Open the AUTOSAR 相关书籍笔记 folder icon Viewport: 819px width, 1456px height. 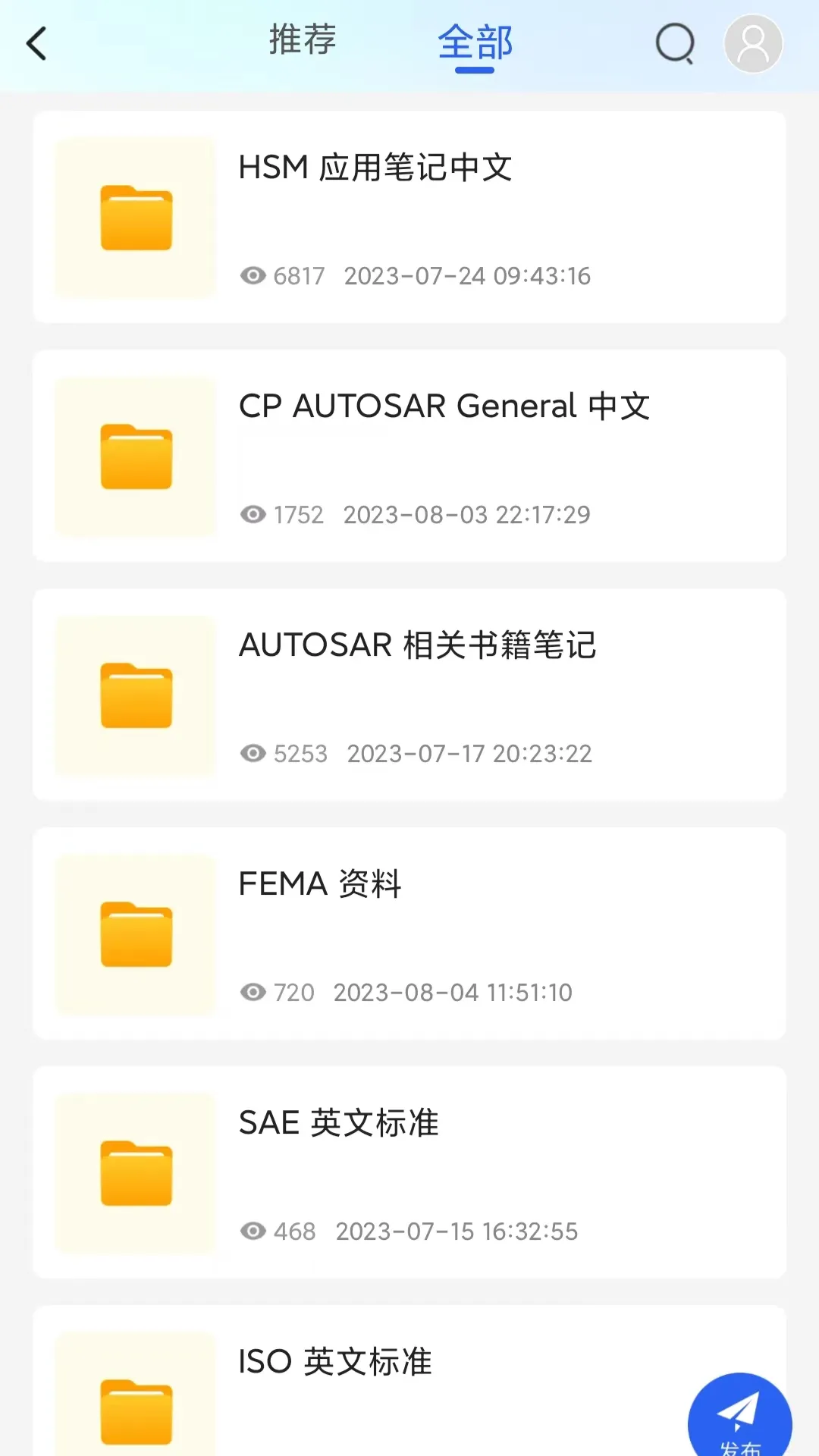135,695
